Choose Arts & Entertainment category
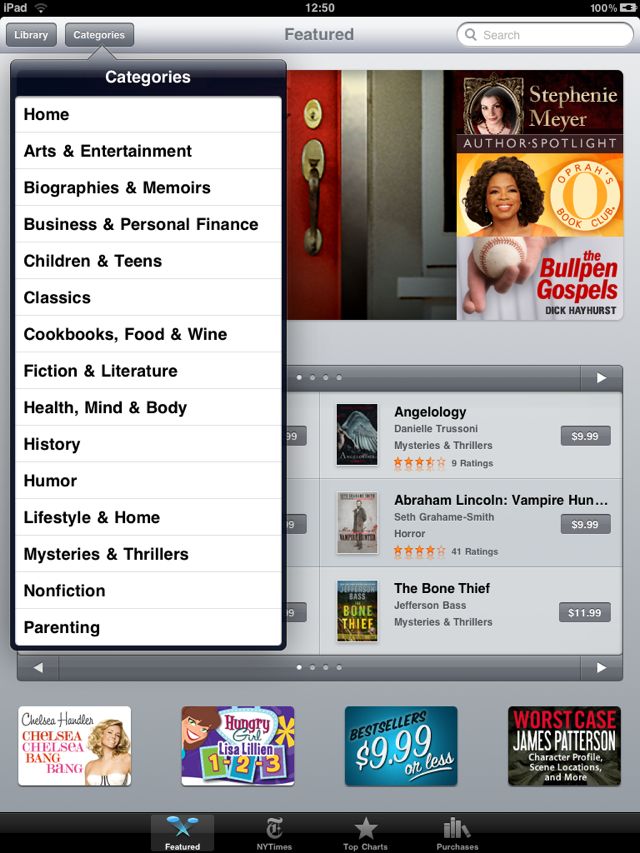The image size is (640, 853). tap(148, 151)
